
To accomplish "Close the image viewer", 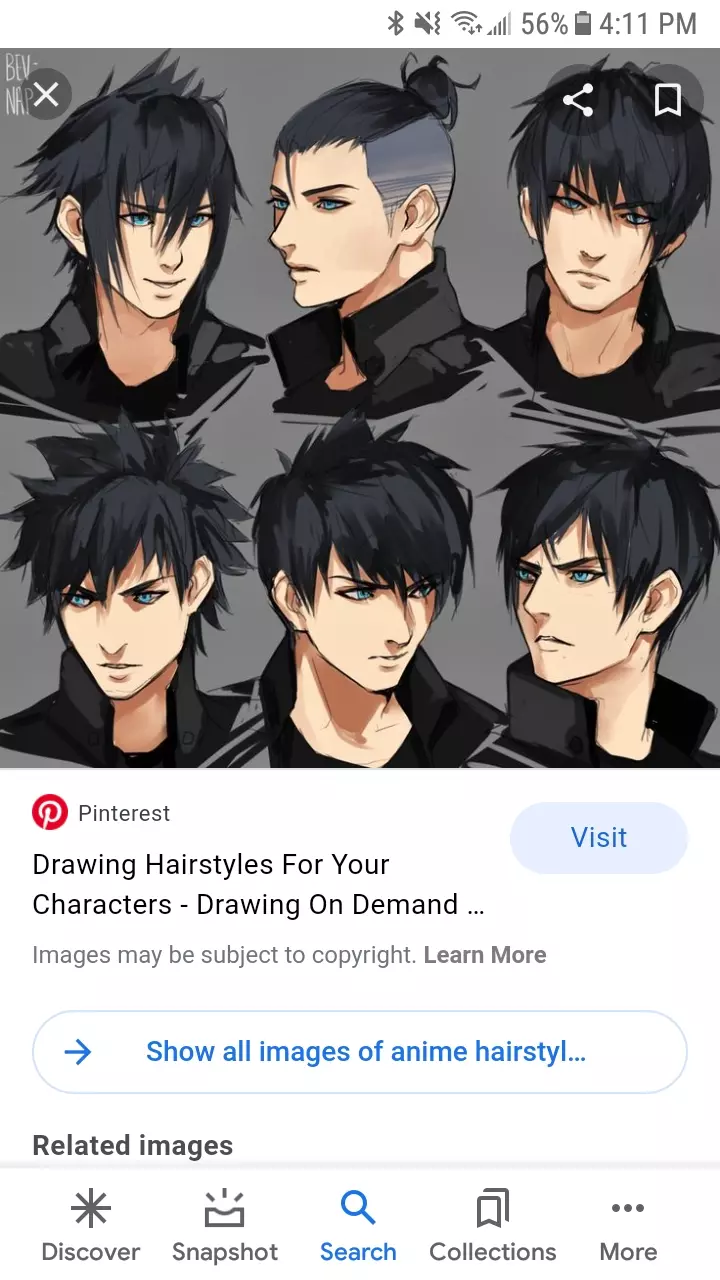I will coord(46,96).
